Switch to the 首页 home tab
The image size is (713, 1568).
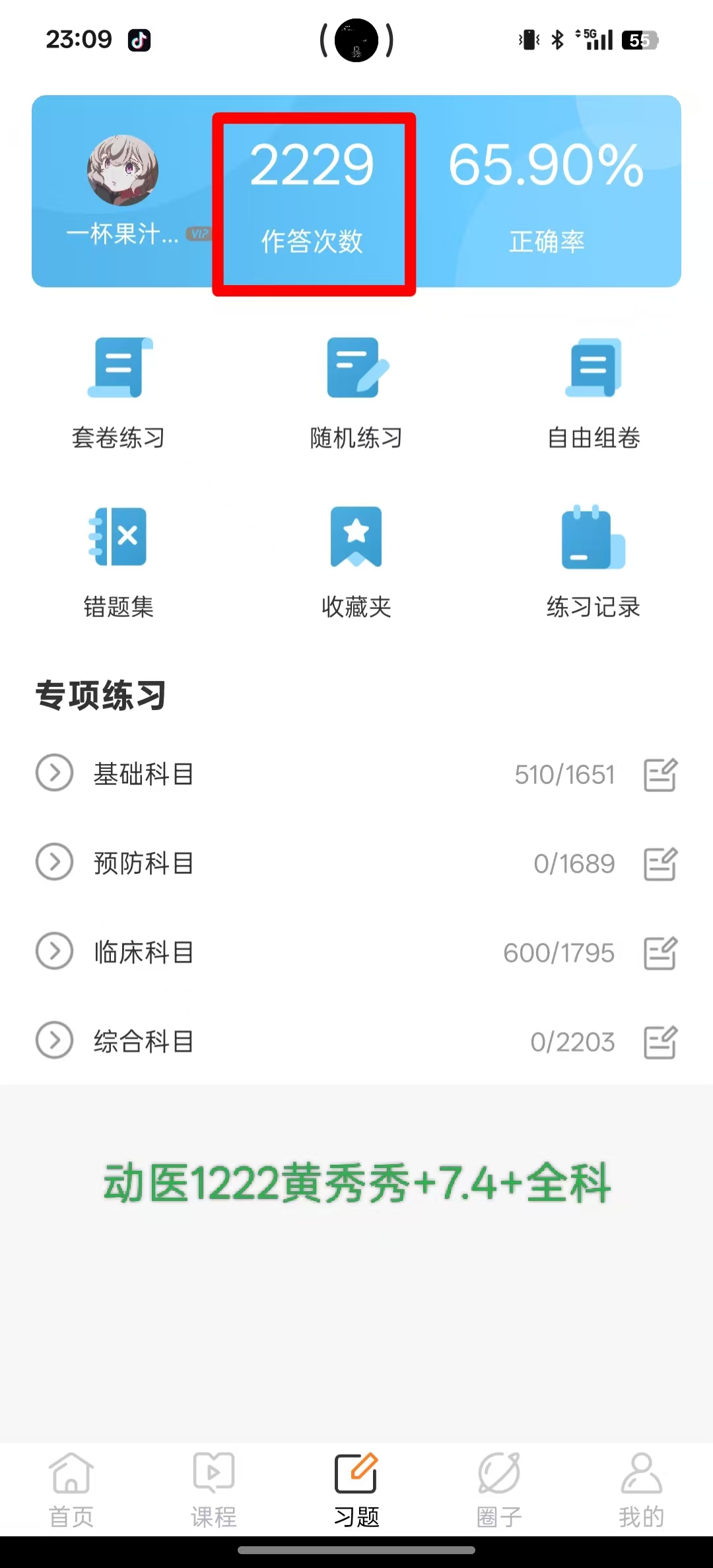[x=71, y=1490]
